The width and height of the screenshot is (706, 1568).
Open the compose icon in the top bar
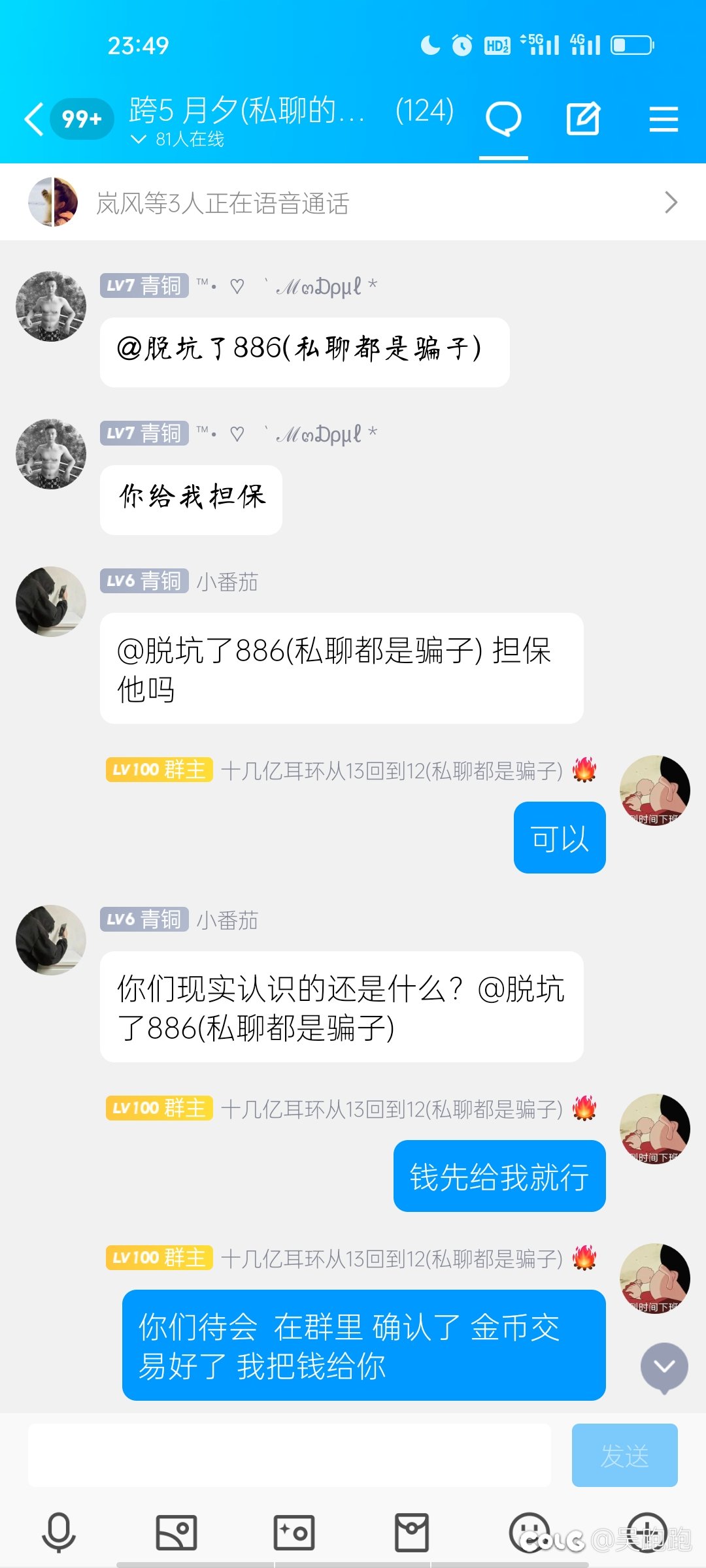click(x=584, y=118)
